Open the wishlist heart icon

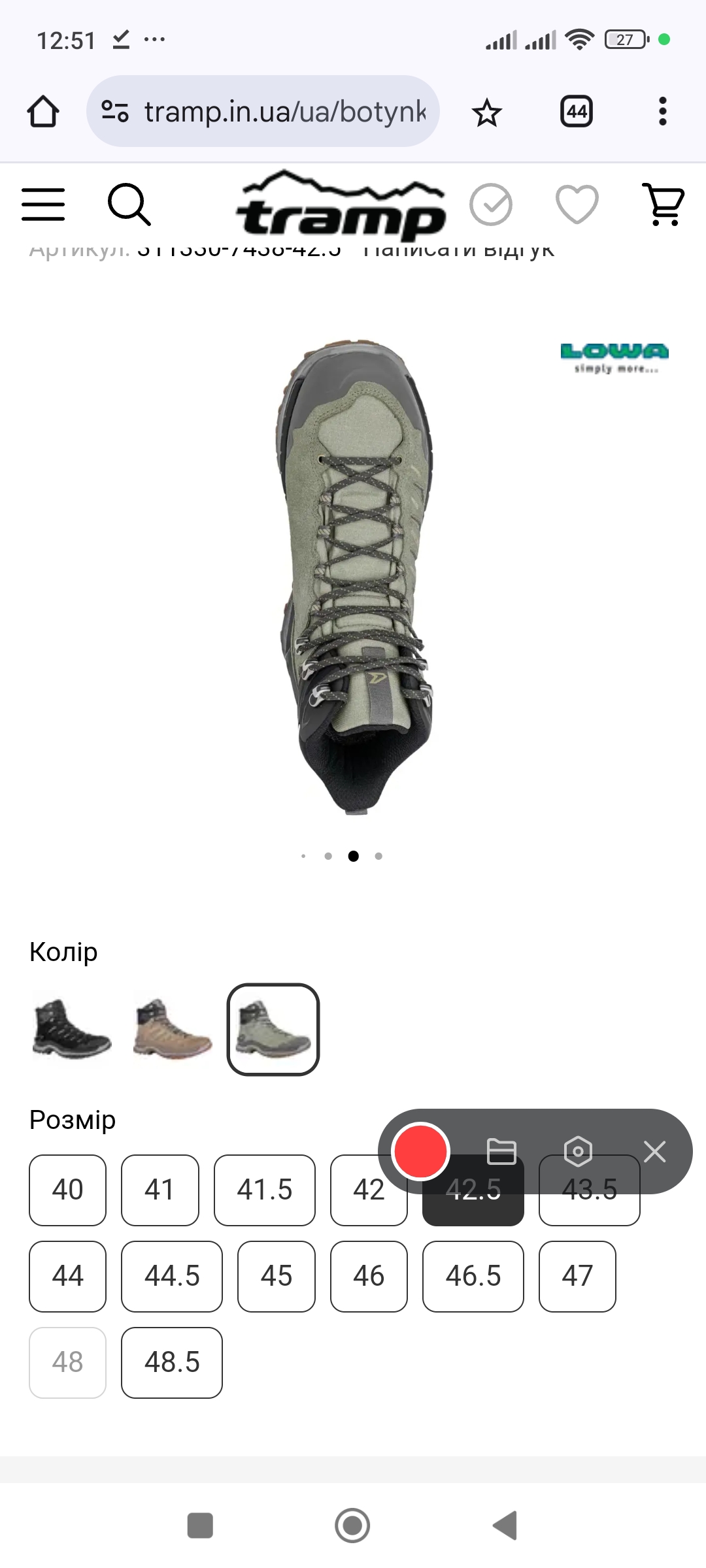(577, 204)
